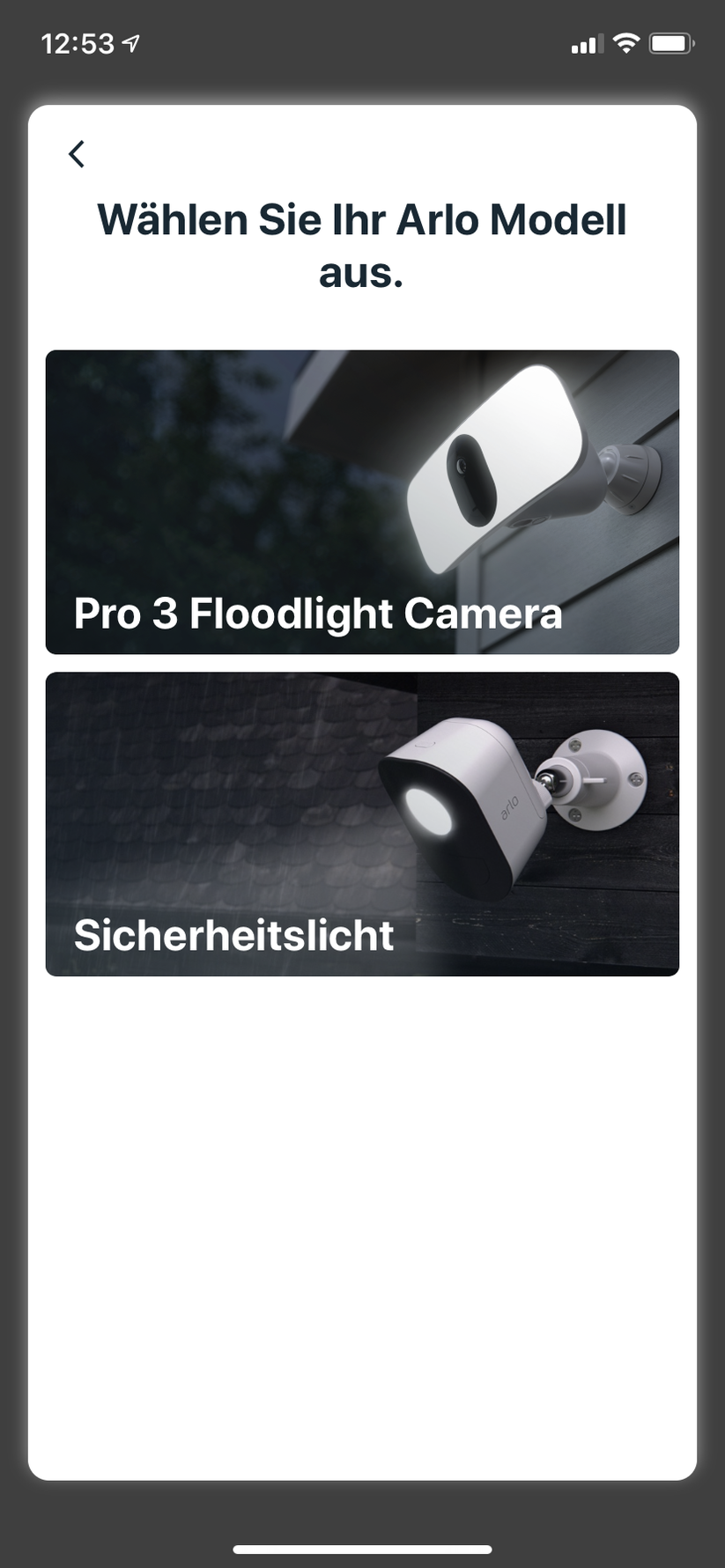Choose the Sicherheitslicht model card
This screenshot has height=1568, width=725.
[x=362, y=824]
